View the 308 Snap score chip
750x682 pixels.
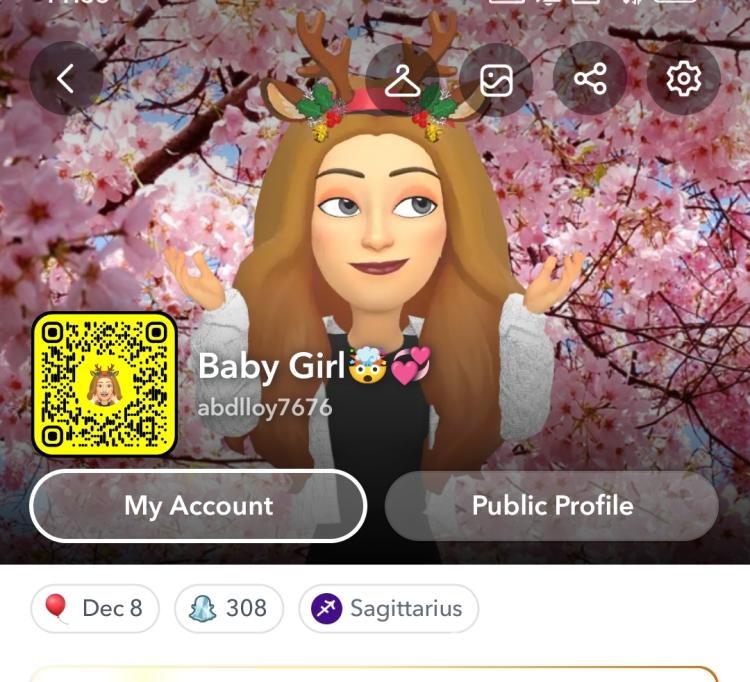pyautogui.click(x=229, y=608)
